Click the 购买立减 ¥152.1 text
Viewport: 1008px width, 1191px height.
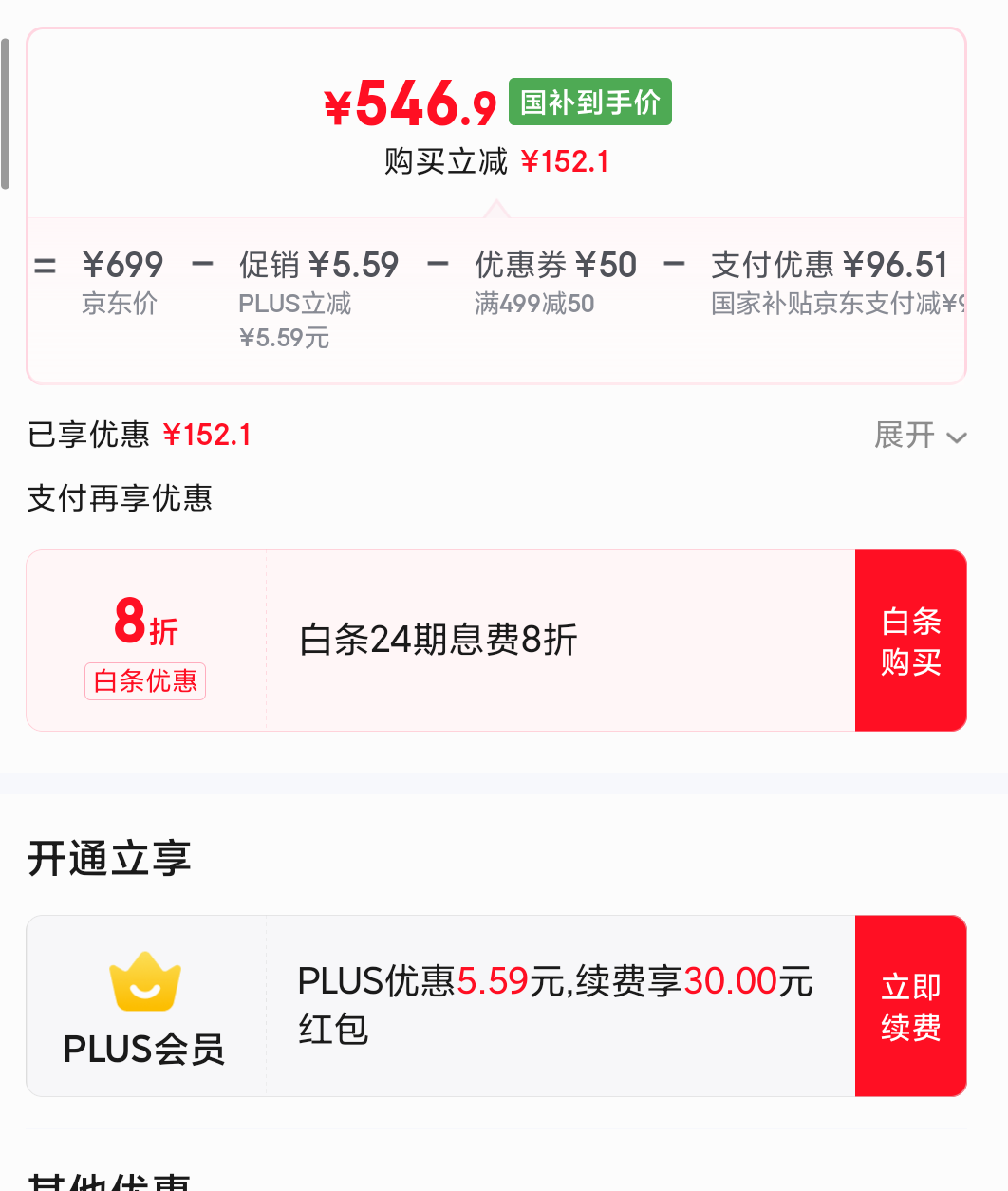[494, 159]
